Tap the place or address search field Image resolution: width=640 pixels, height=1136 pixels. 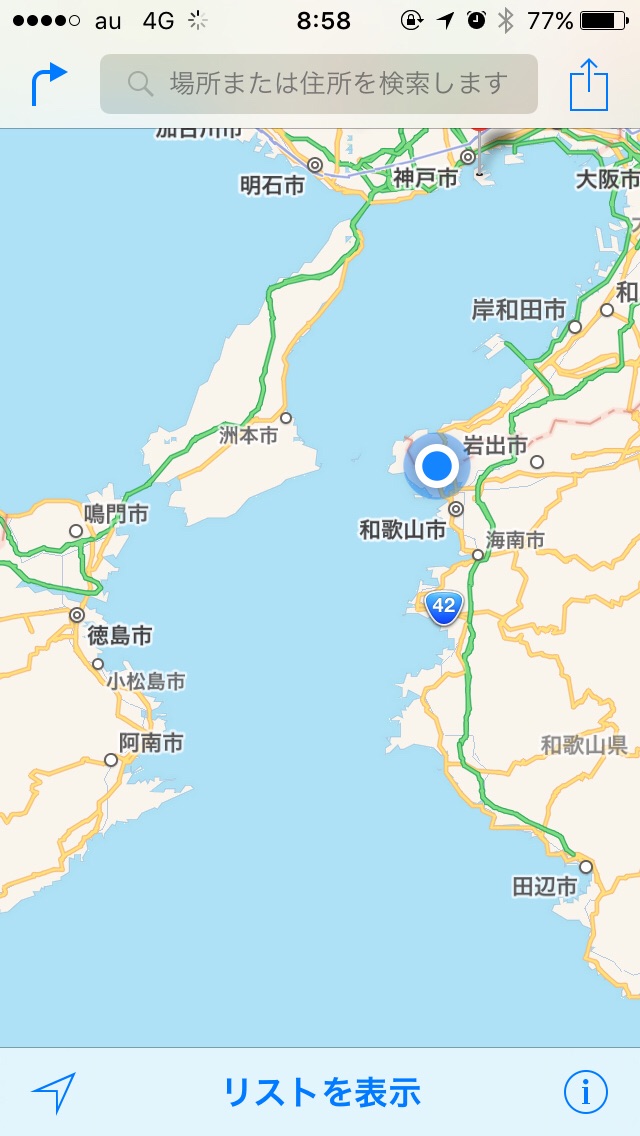point(318,84)
